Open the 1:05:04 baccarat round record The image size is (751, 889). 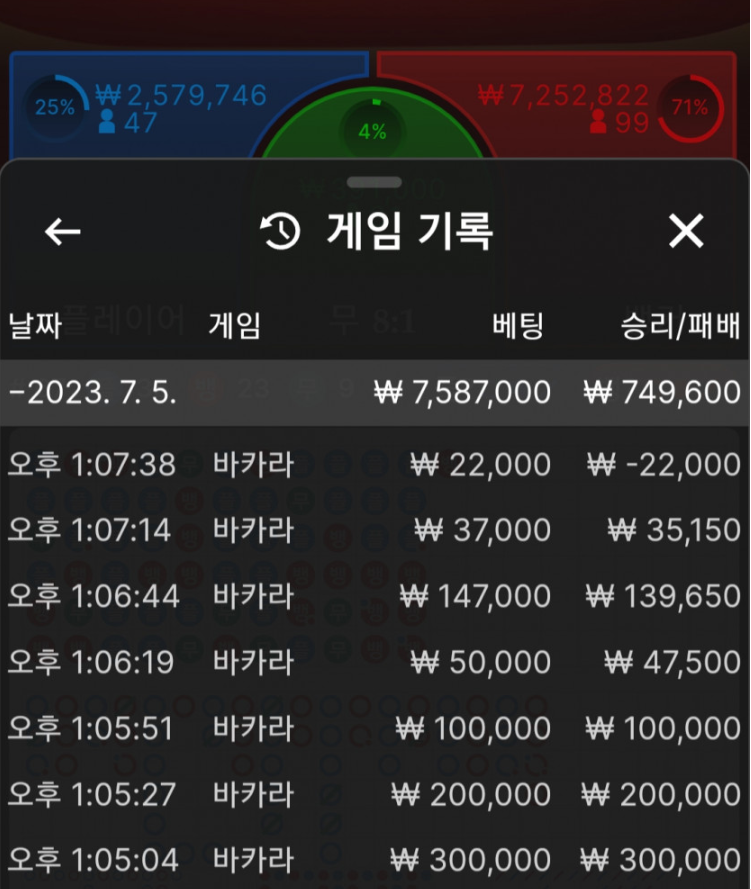[375, 859]
